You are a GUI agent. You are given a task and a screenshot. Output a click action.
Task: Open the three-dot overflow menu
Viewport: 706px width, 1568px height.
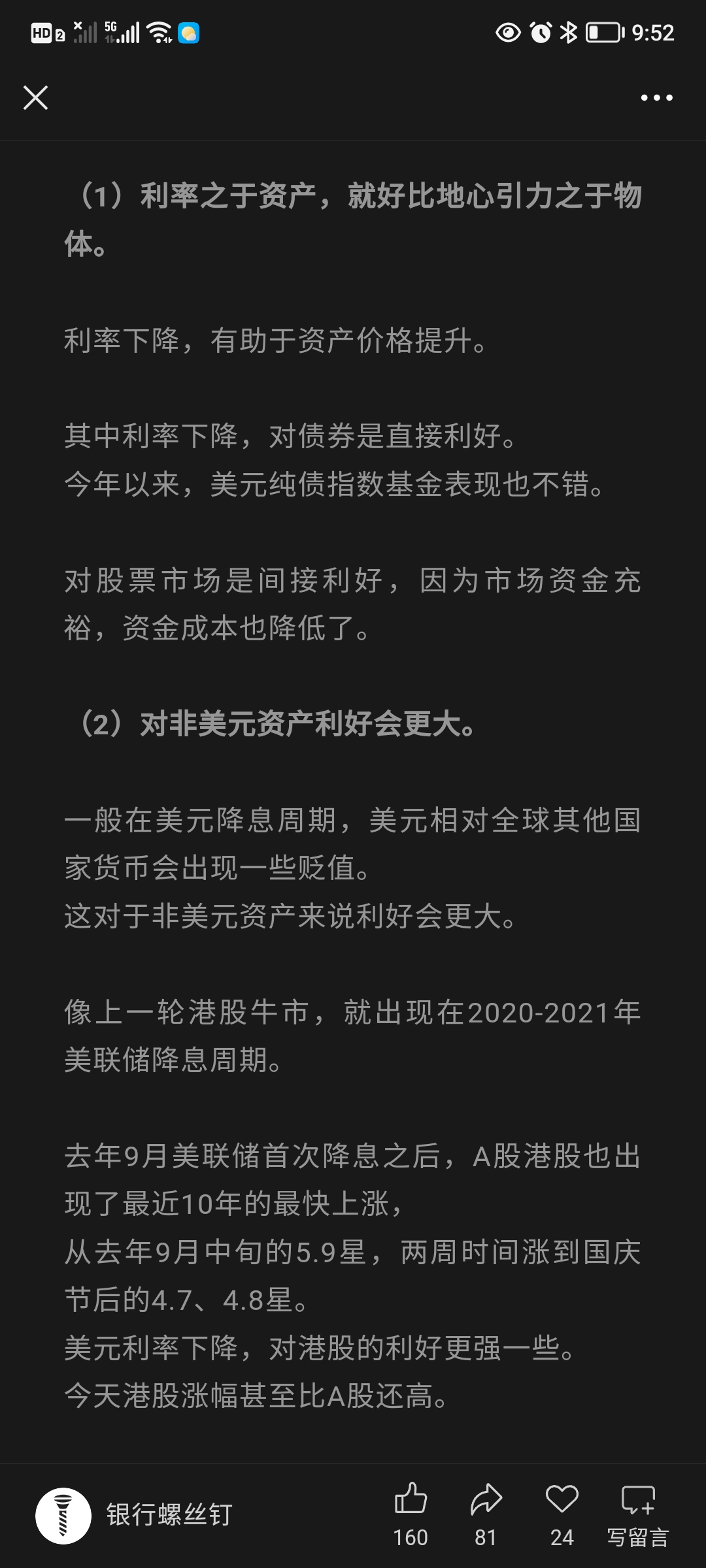coord(656,98)
